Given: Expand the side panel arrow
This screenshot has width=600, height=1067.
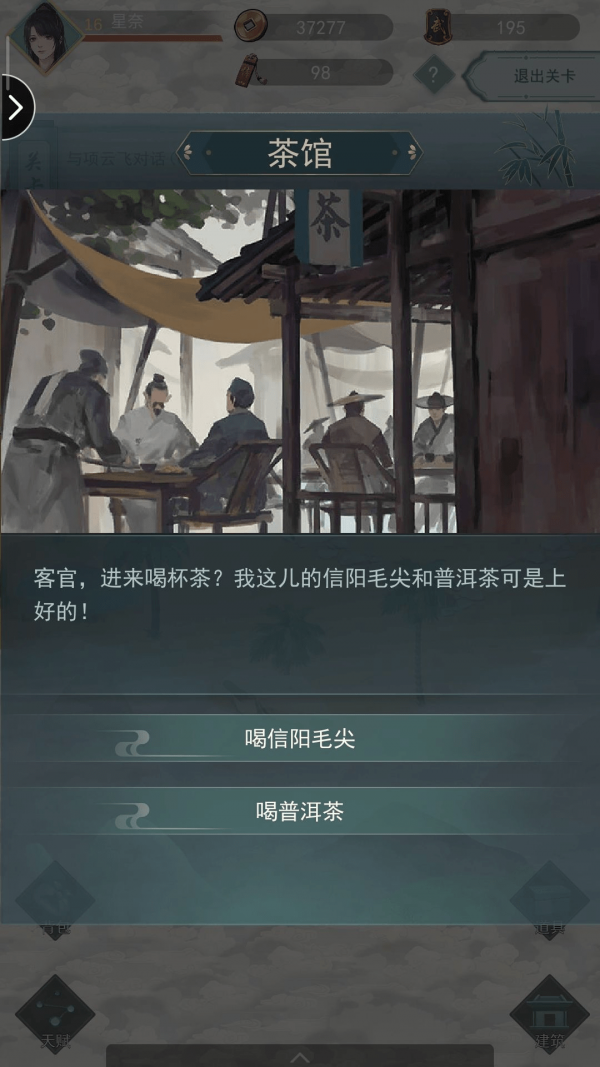Looking at the screenshot, I should 15,107.
